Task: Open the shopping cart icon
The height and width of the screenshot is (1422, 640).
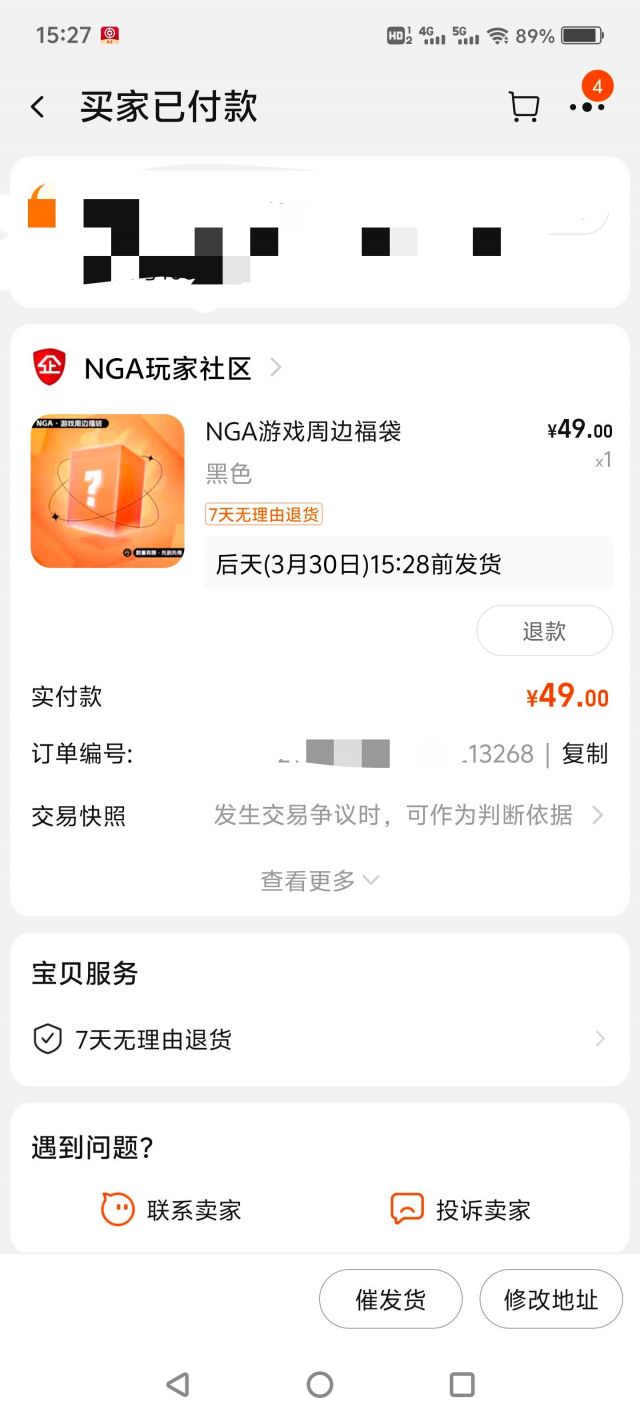Action: [524, 107]
